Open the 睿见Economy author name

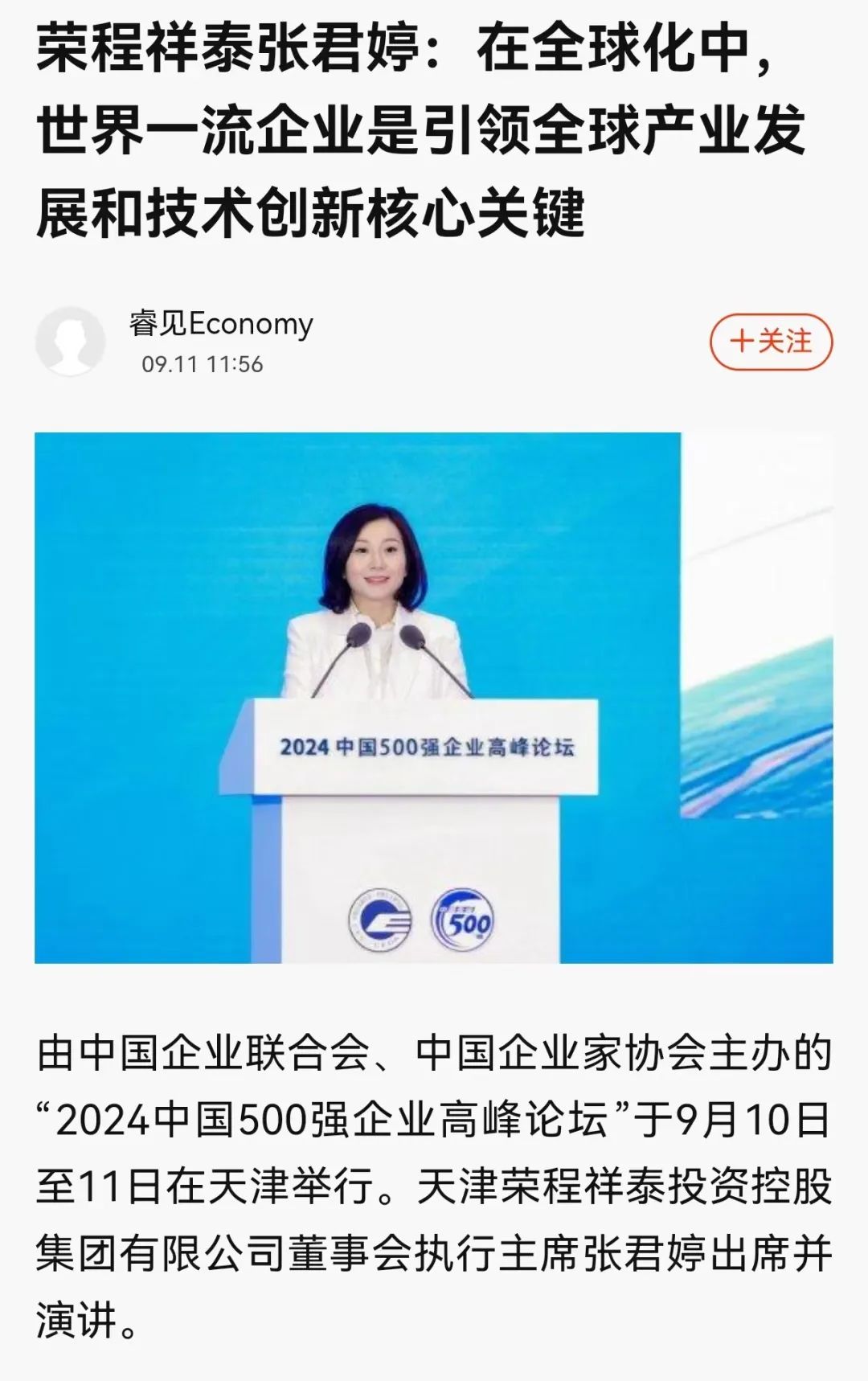click(x=221, y=324)
